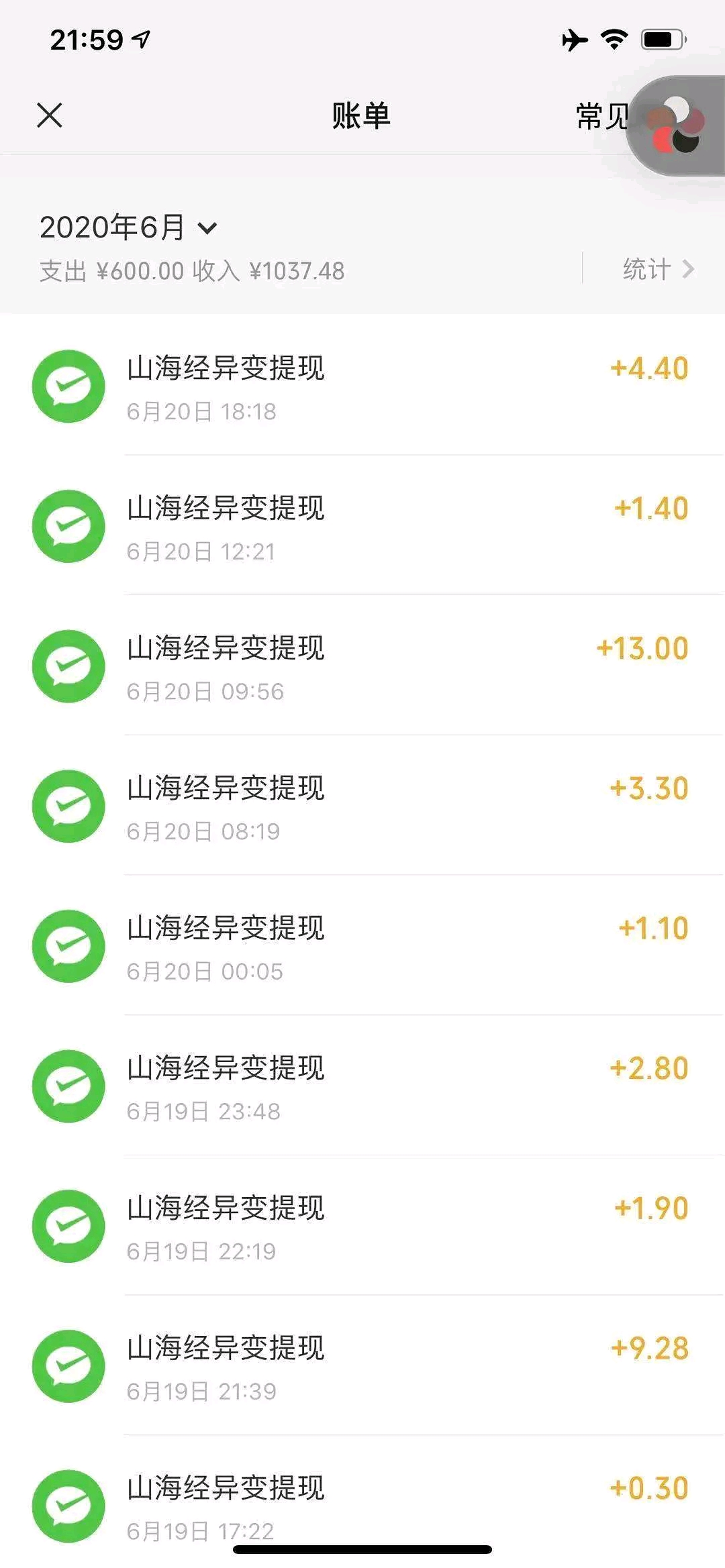Open the +4.40 transaction from 6月20日 18:18
This screenshot has height=1568, width=725.
pyautogui.click(x=362, y=385)
